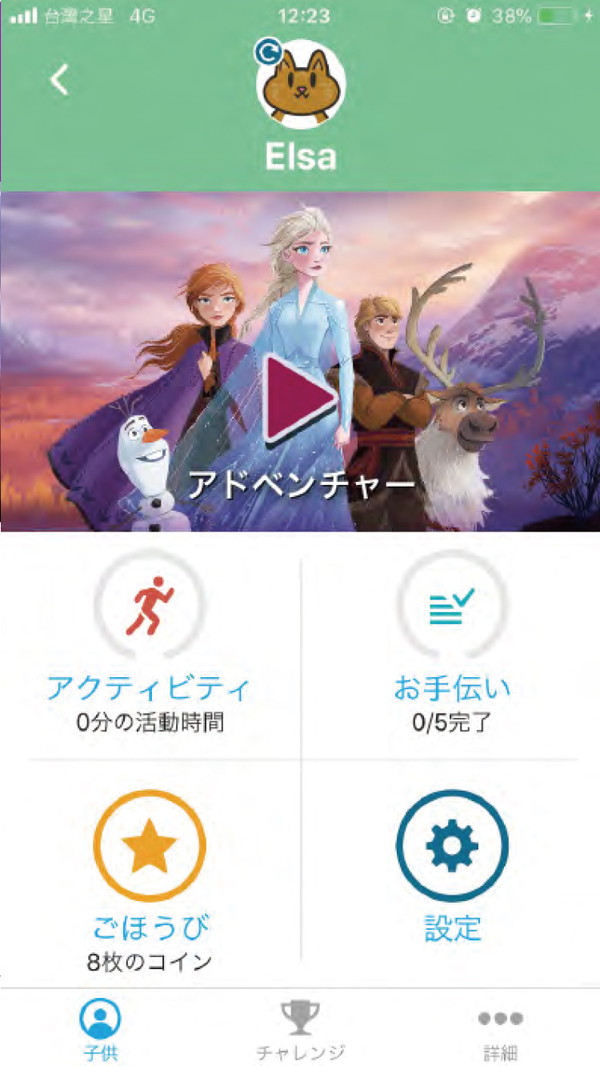Switch to the 詳細 tab
This screenshot has width=600, height=1066.
500,1030
